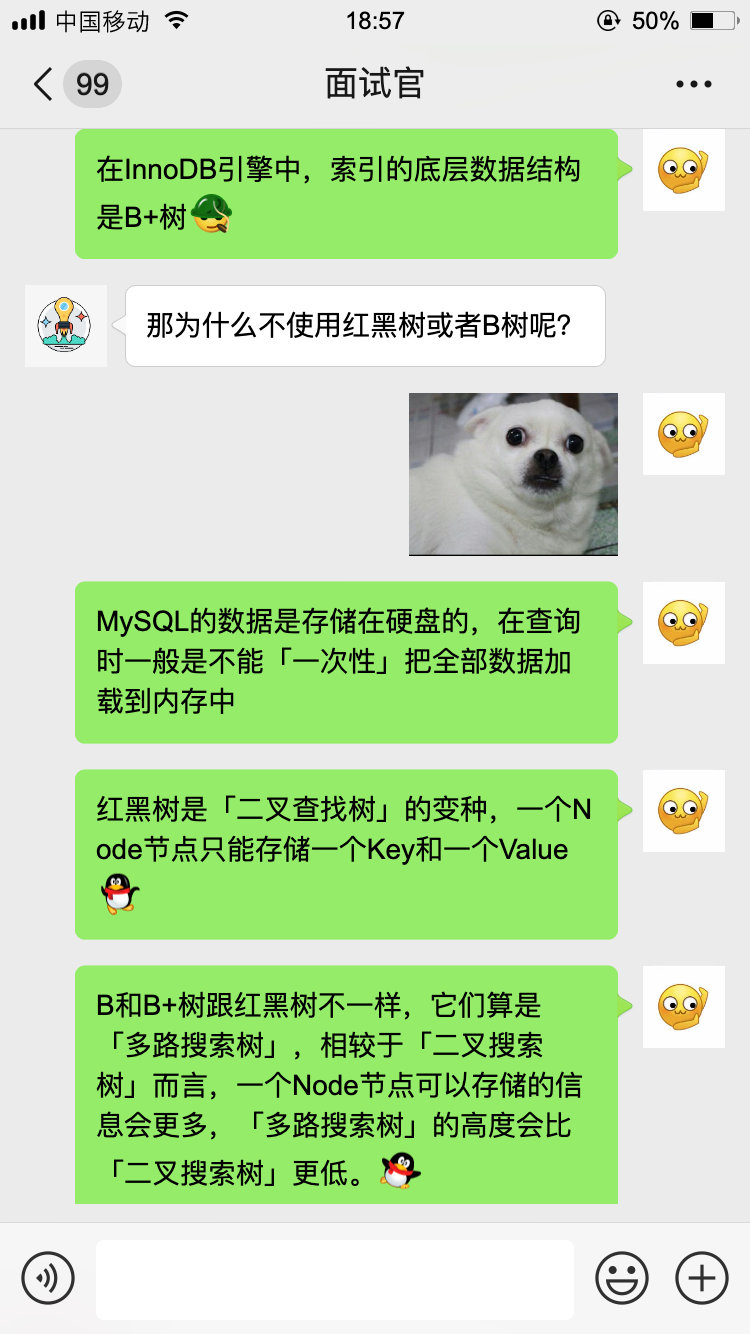Open the emoji sticker panel

(621, 1278)
